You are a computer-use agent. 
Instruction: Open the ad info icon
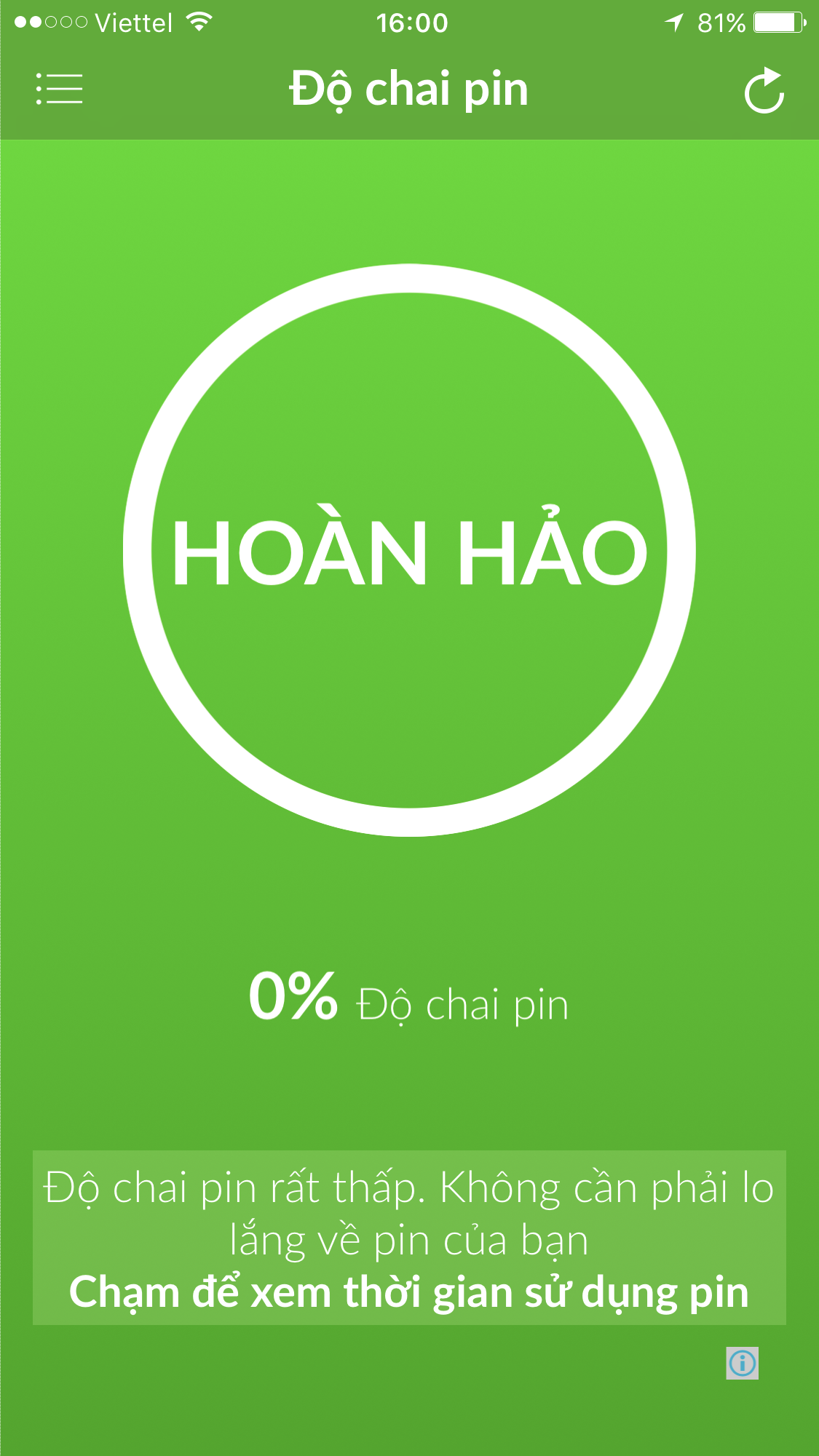[742, 1363]
